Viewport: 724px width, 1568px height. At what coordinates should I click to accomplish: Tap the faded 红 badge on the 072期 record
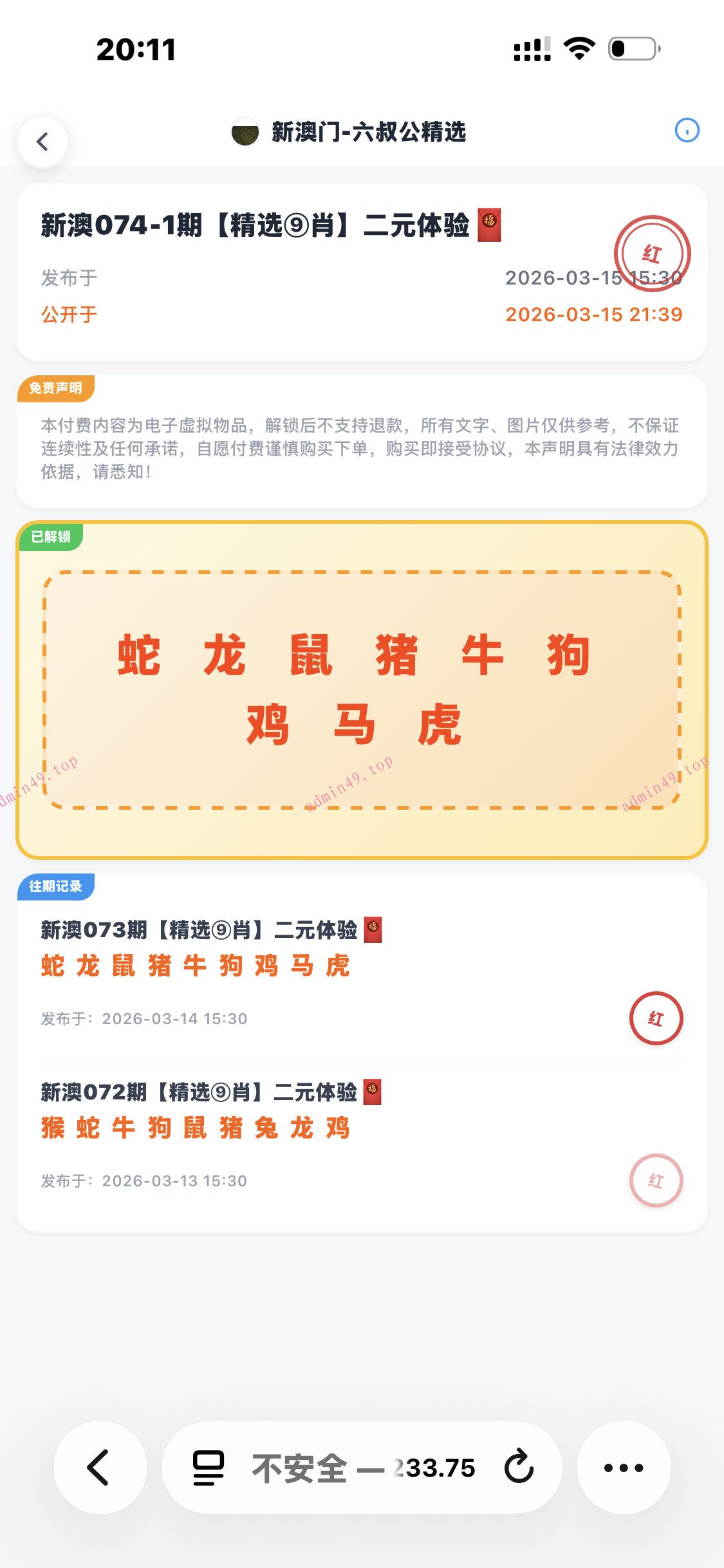tap(656, 1181)
